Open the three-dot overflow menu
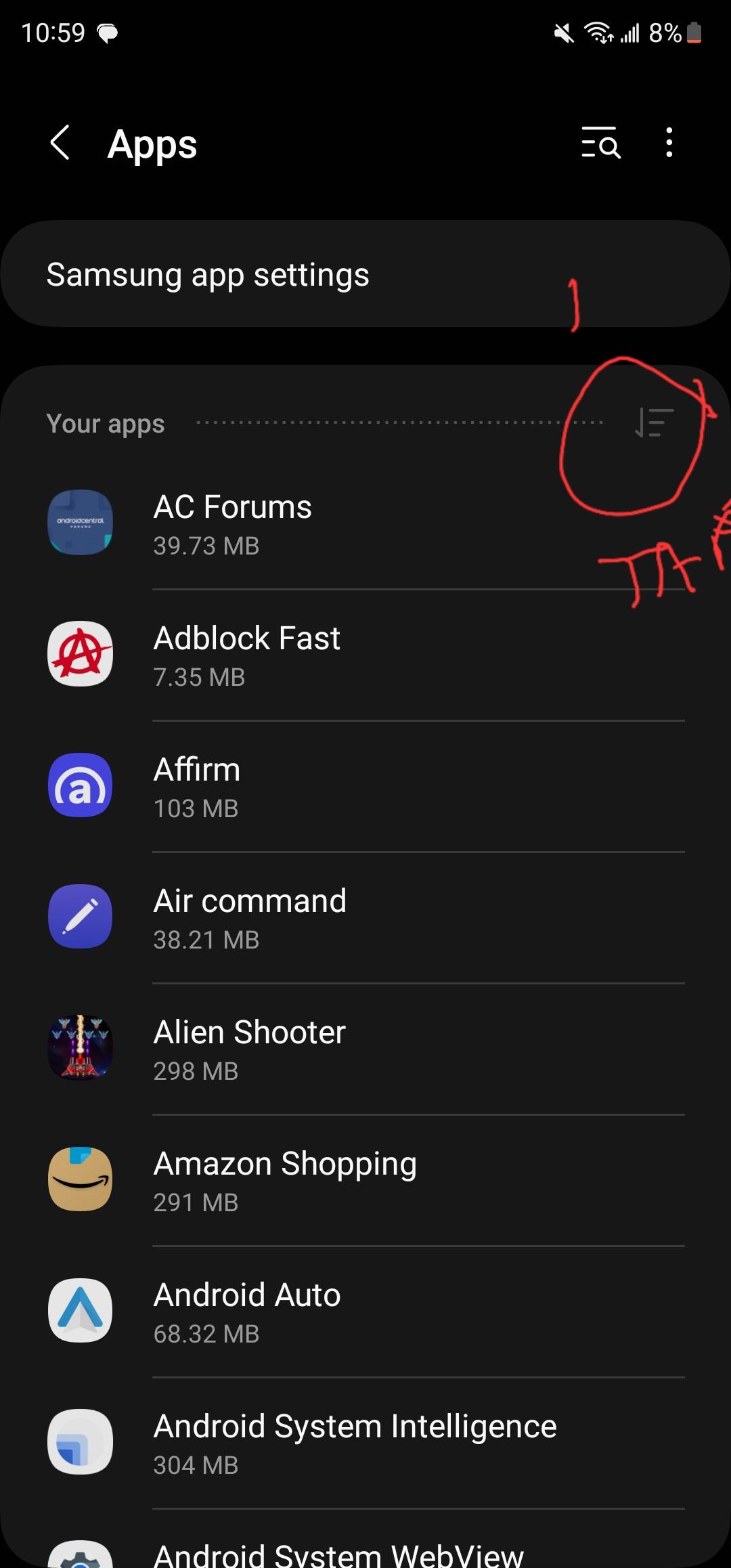Viewport: 731px width, 1568px height. click(x=669, y=143)
